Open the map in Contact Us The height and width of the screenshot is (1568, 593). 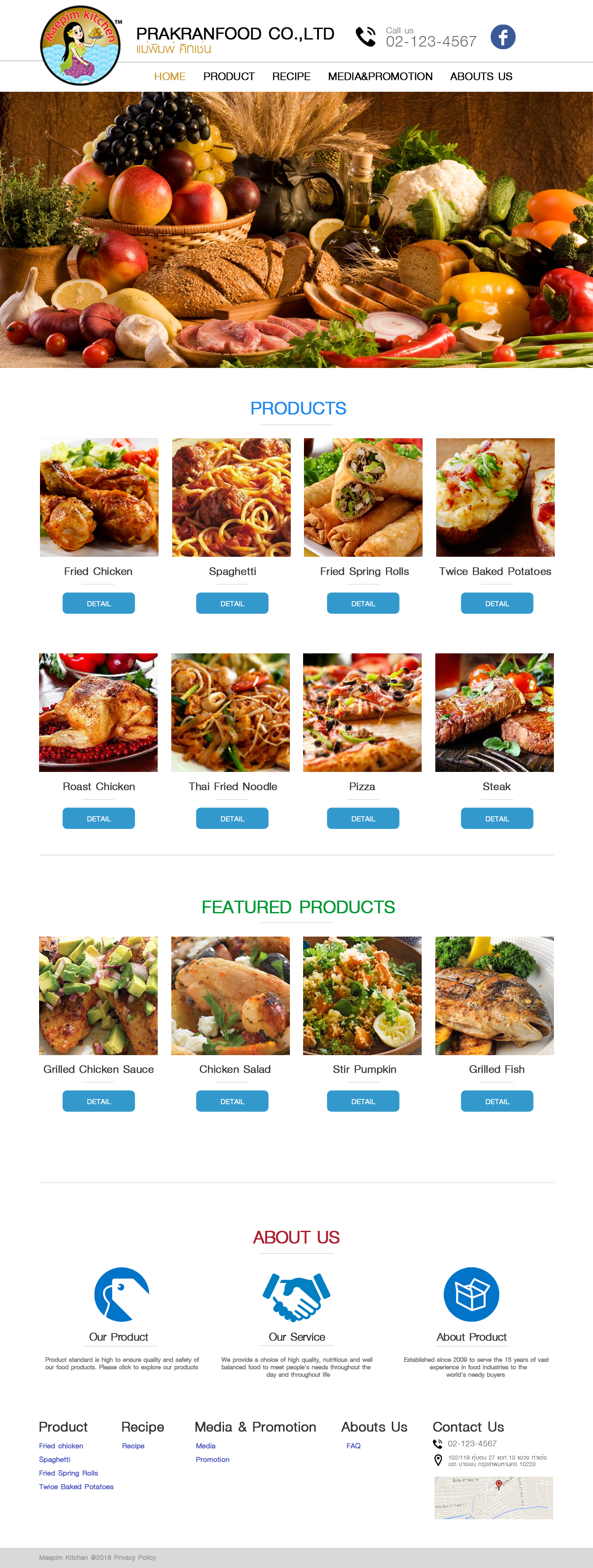(x=493, y=1497)
